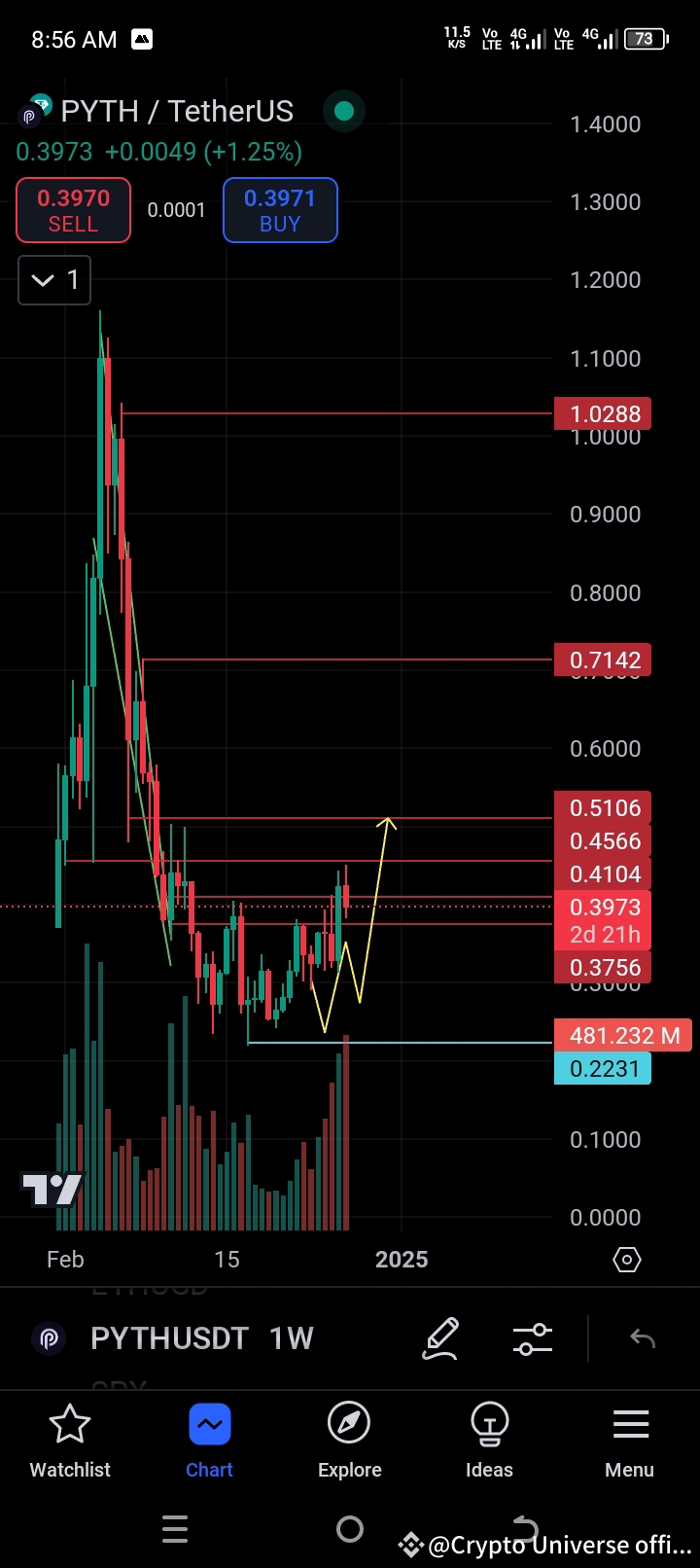Tap the undo arrow icon
This screenshot has height=1568, width=700.
point(641,1338)
